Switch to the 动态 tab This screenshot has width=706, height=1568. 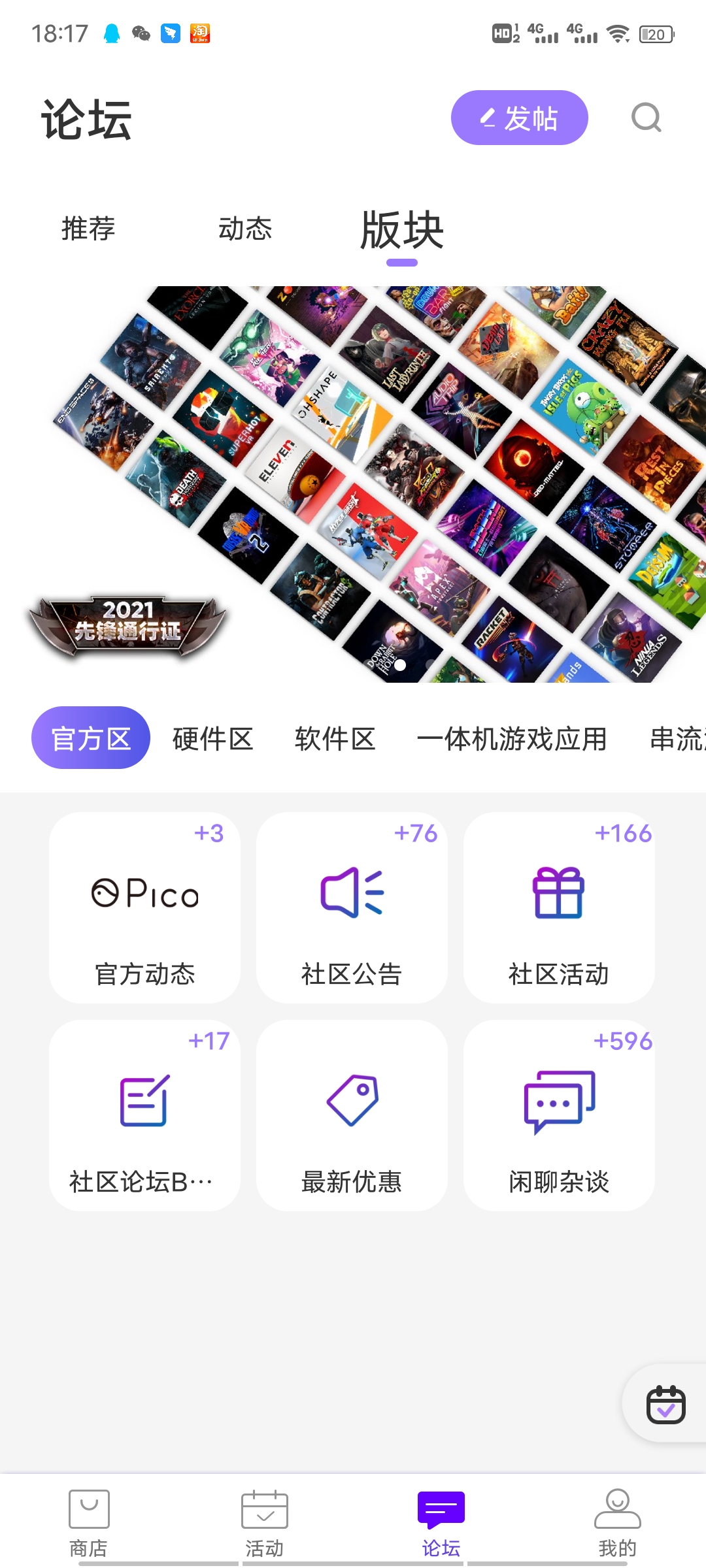(246, 229)
